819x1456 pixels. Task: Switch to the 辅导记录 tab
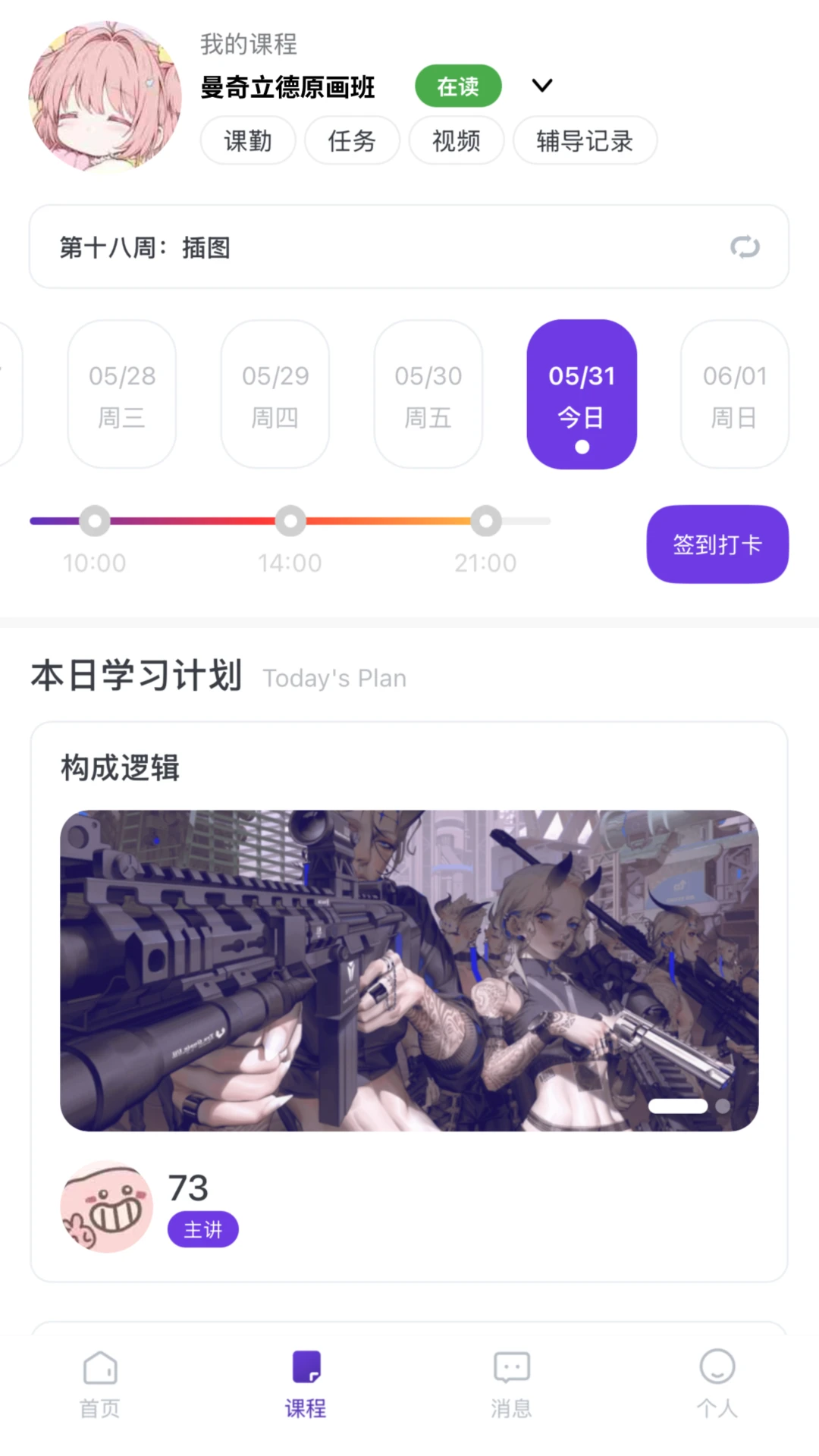(x=585, y=140)
